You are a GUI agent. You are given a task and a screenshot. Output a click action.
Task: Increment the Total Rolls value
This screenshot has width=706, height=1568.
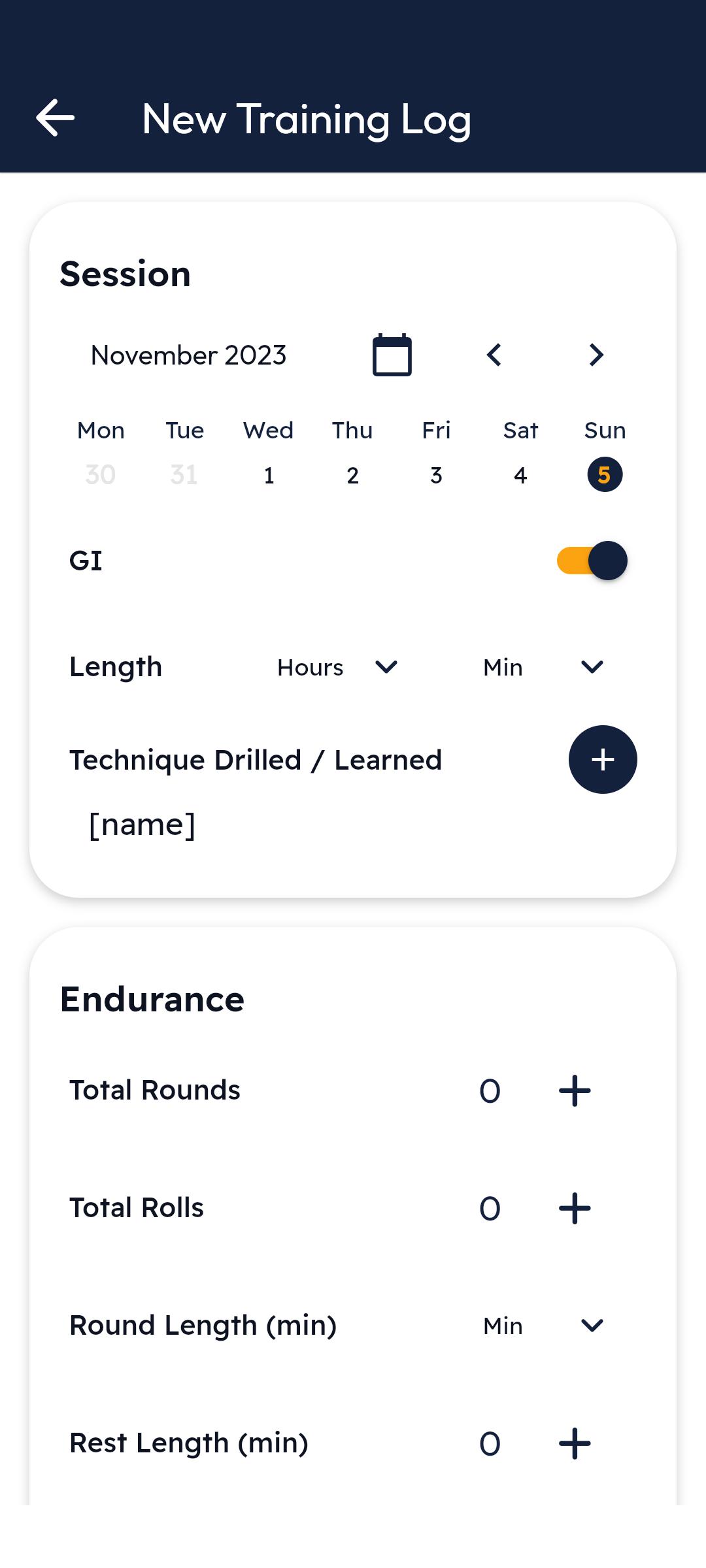[575, 1208]
